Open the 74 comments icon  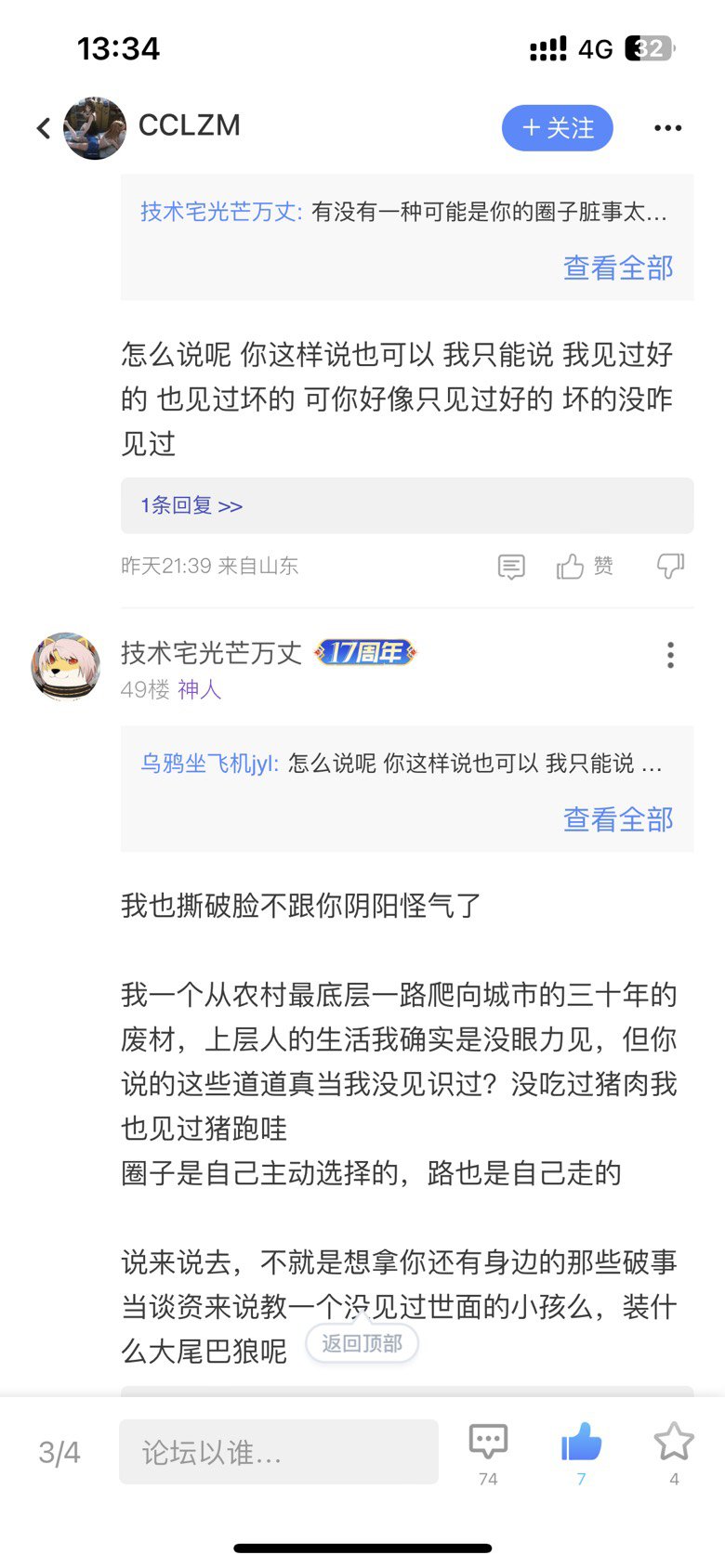coord(488,1452)
